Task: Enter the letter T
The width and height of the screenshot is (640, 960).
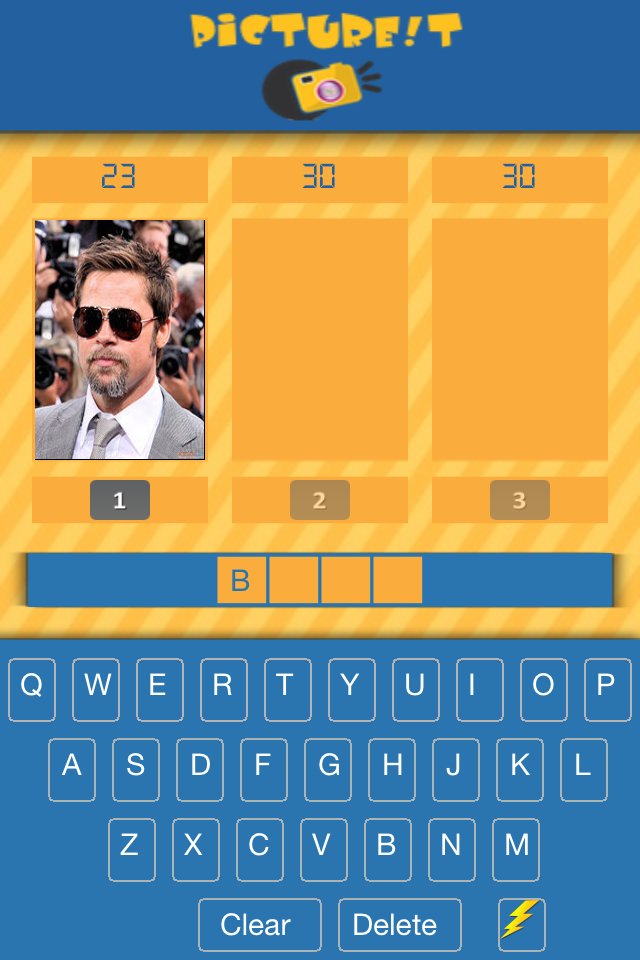Action: click(288, 689)
